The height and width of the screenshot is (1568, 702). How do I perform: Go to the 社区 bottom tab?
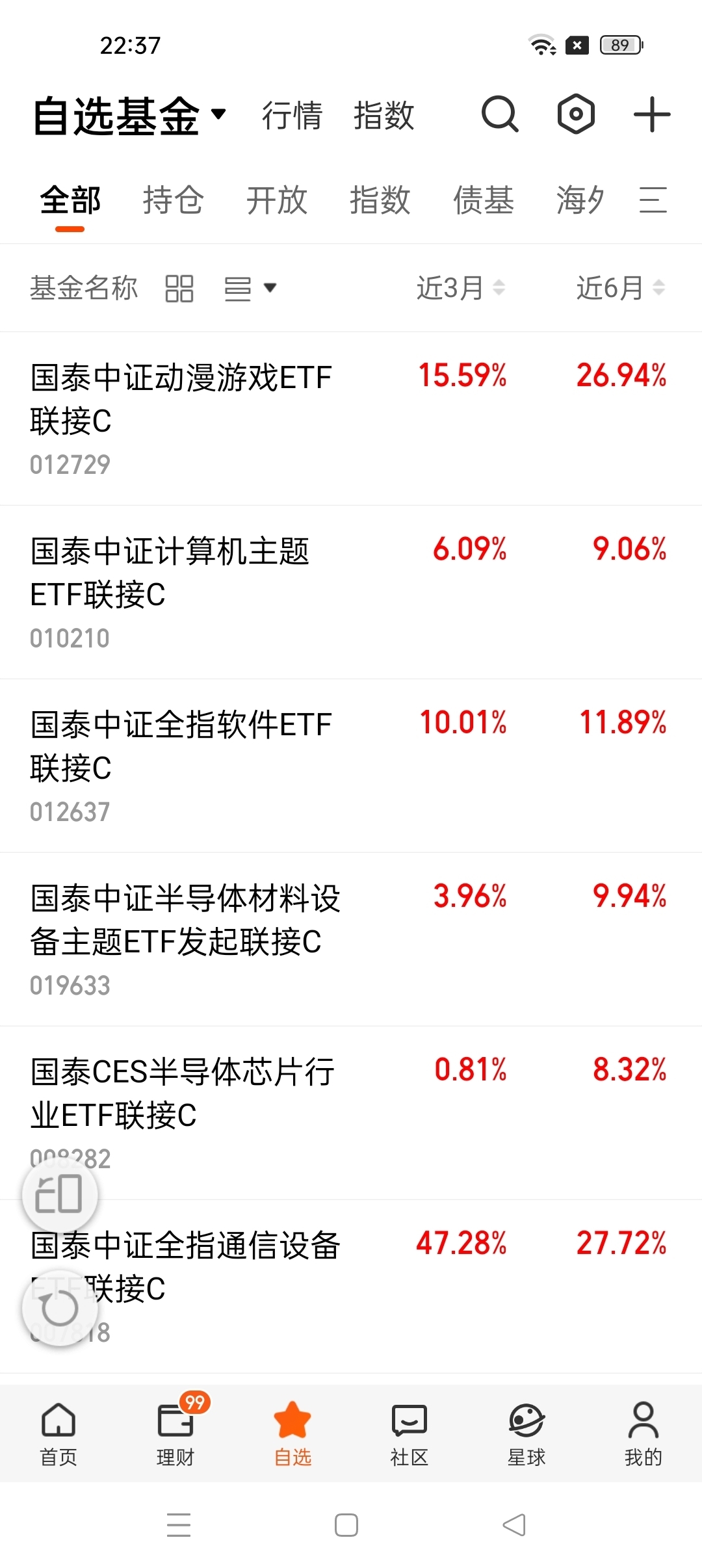(x=409, y=1433)
